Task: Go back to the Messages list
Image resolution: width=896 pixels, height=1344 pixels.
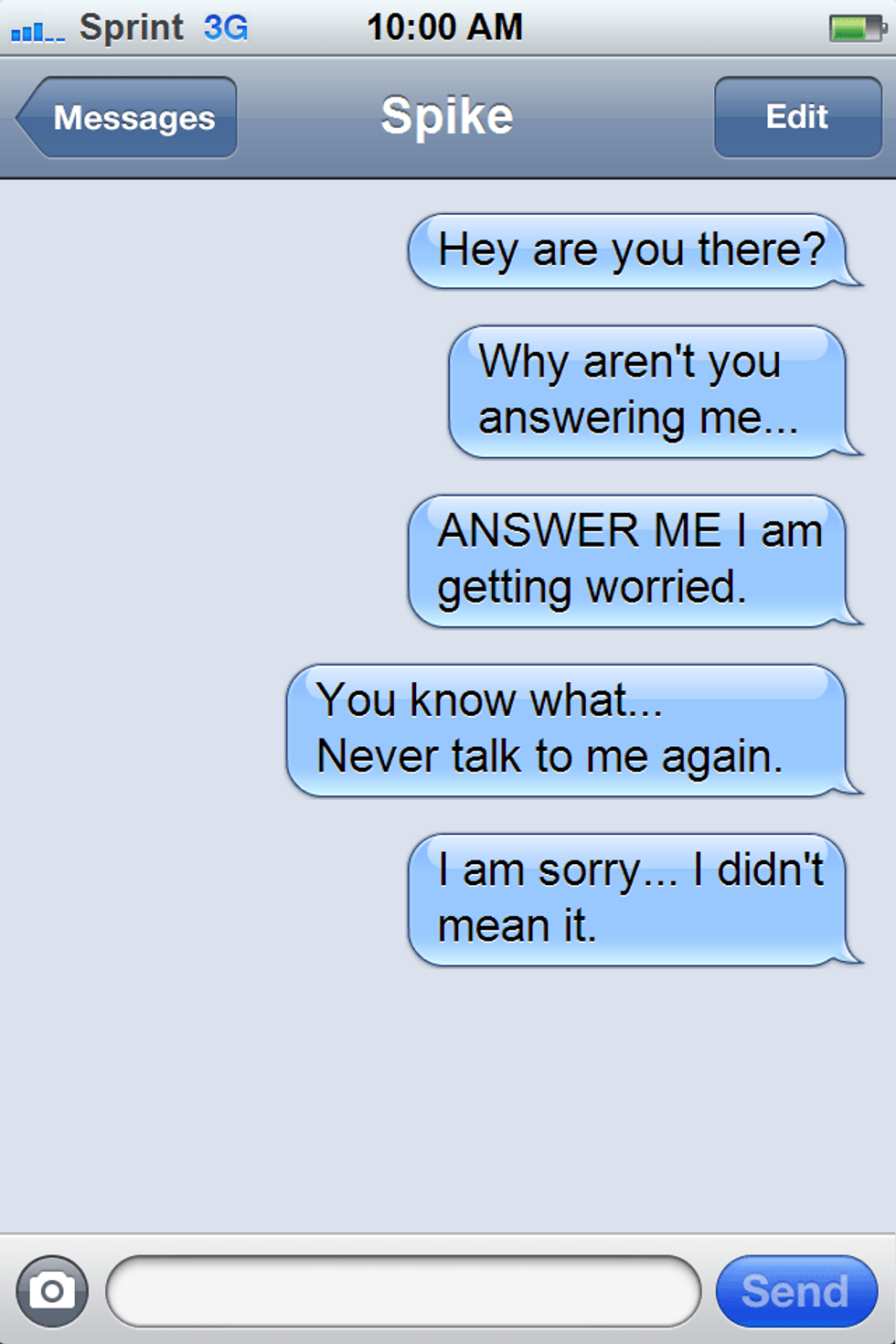Action: (x=128, y=117)
